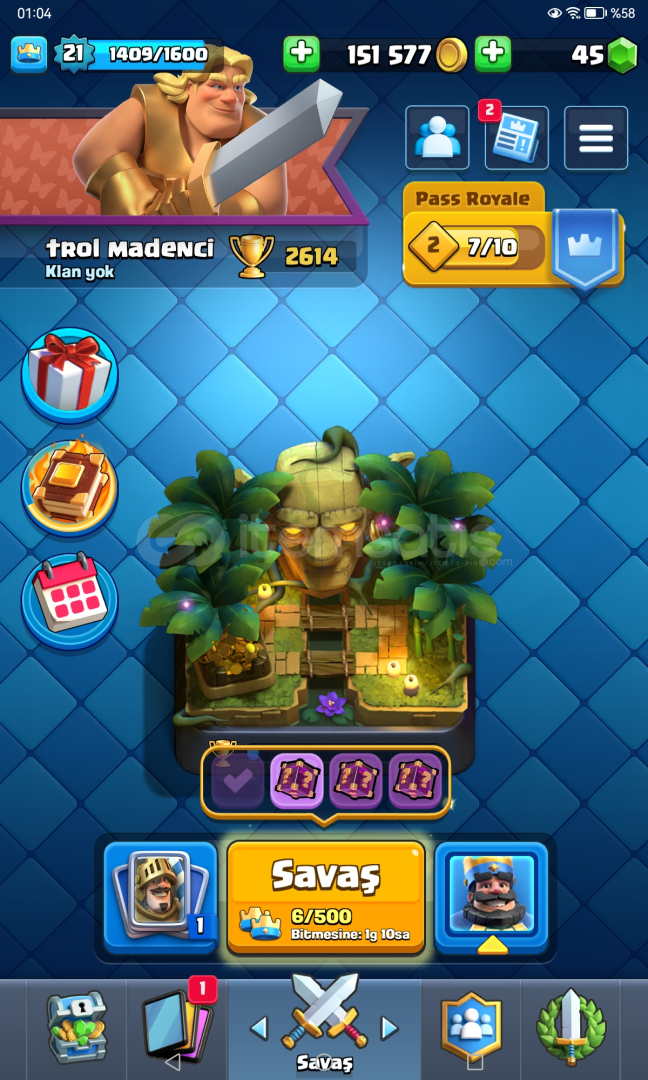
Task: Open the mystery box reward slots
Action: click(326, 781)
